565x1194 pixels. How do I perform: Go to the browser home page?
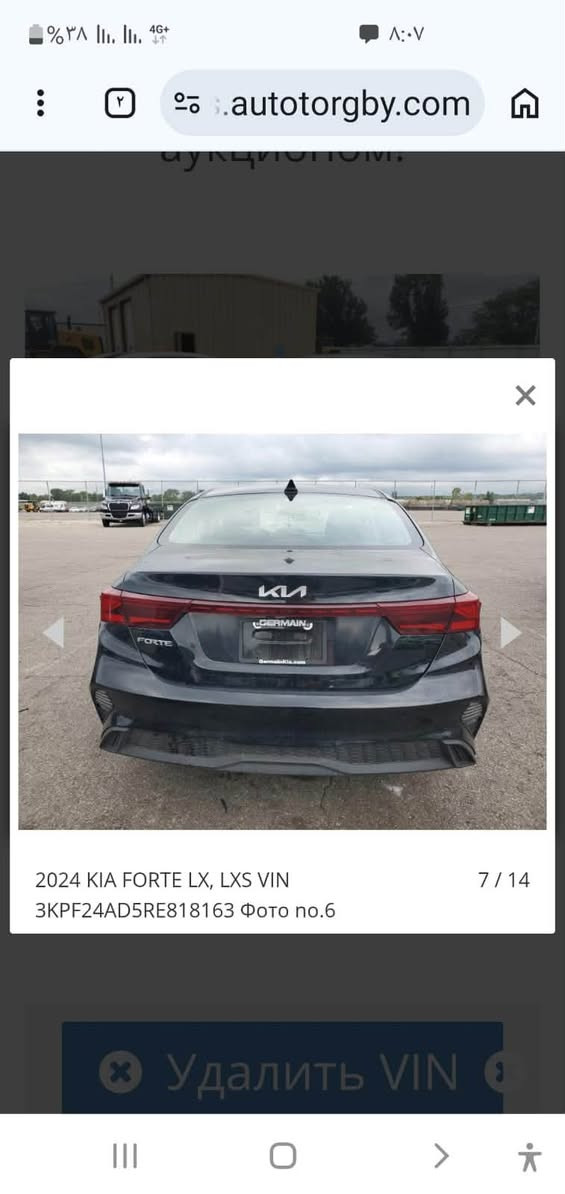coord(525,103)
